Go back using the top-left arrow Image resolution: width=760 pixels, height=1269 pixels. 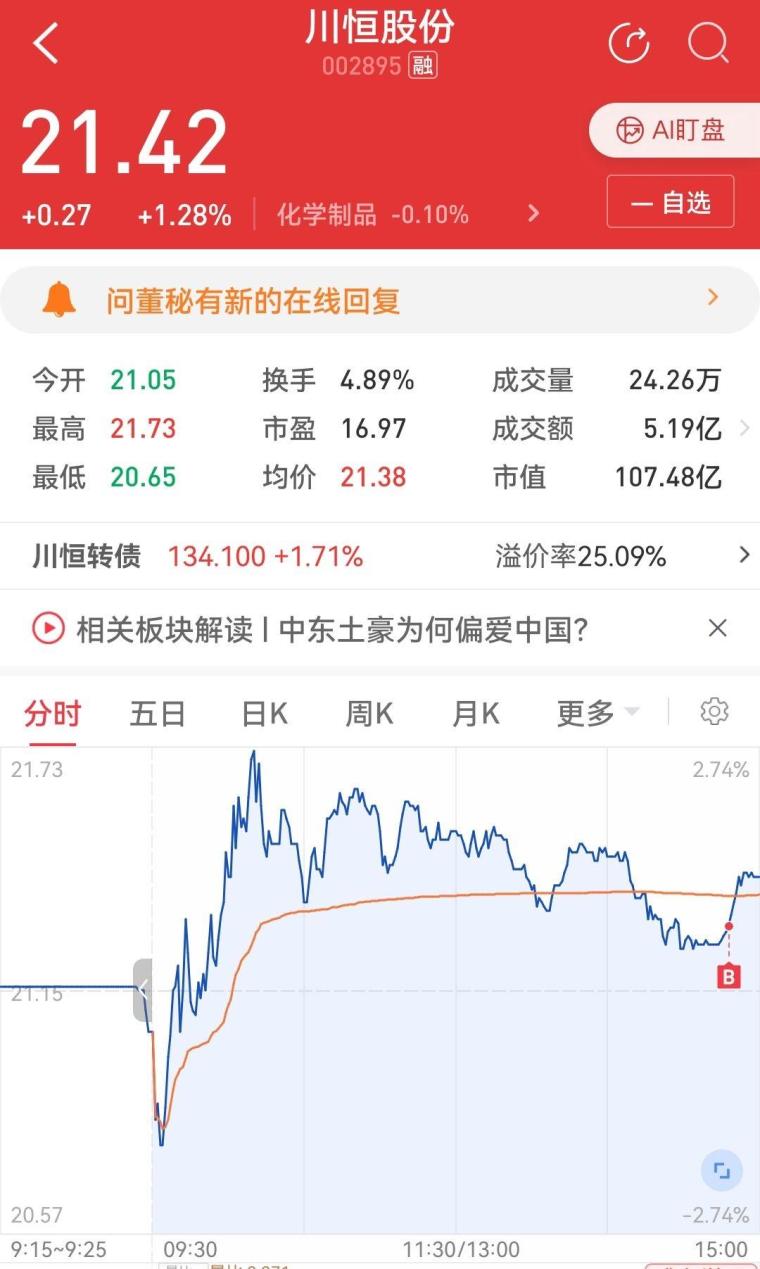tap(46, 43)
